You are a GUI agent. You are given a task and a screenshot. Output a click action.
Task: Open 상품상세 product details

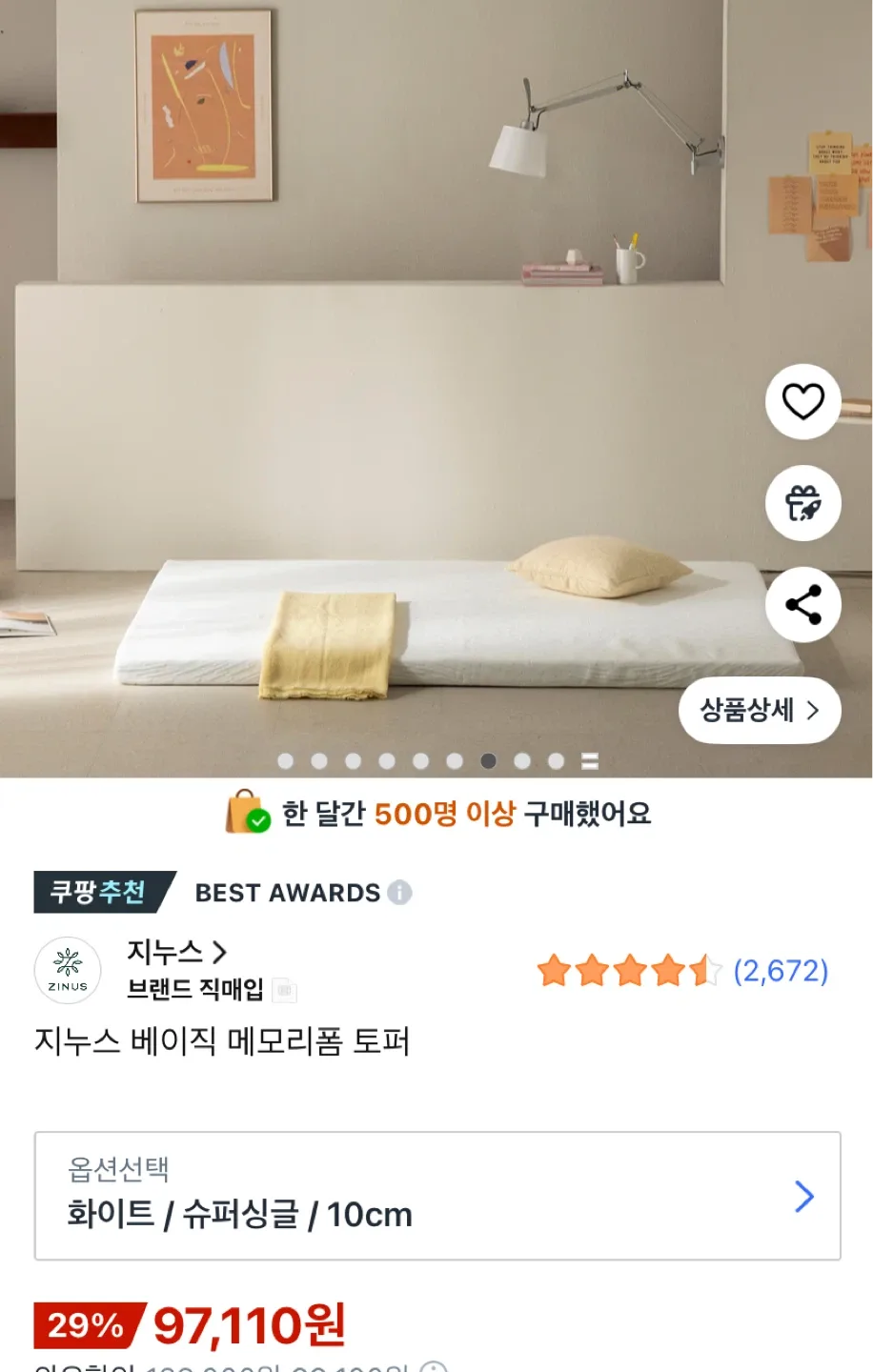(760, 710)
